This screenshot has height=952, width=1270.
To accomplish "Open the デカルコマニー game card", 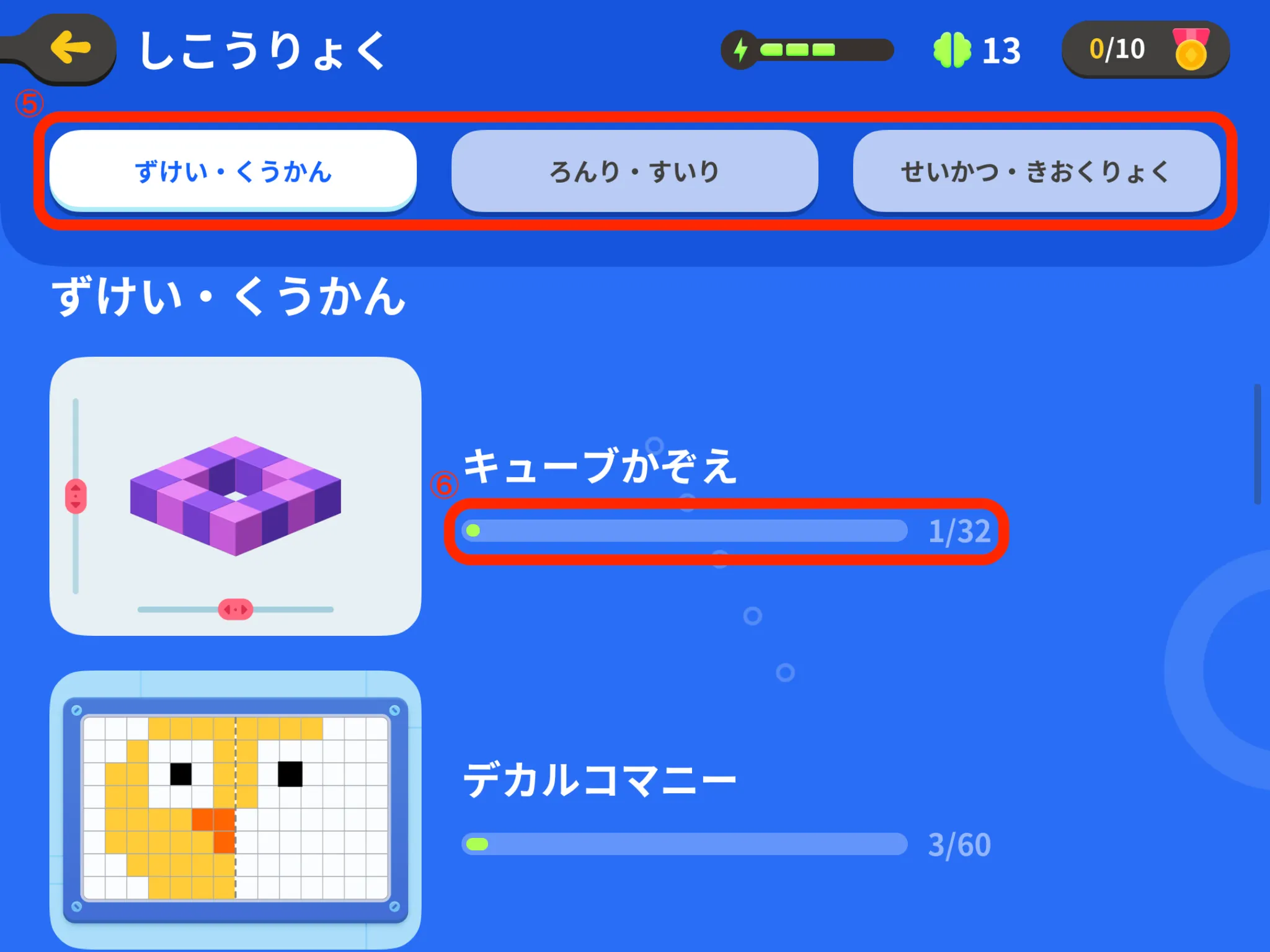I will (x=235, y=809).
